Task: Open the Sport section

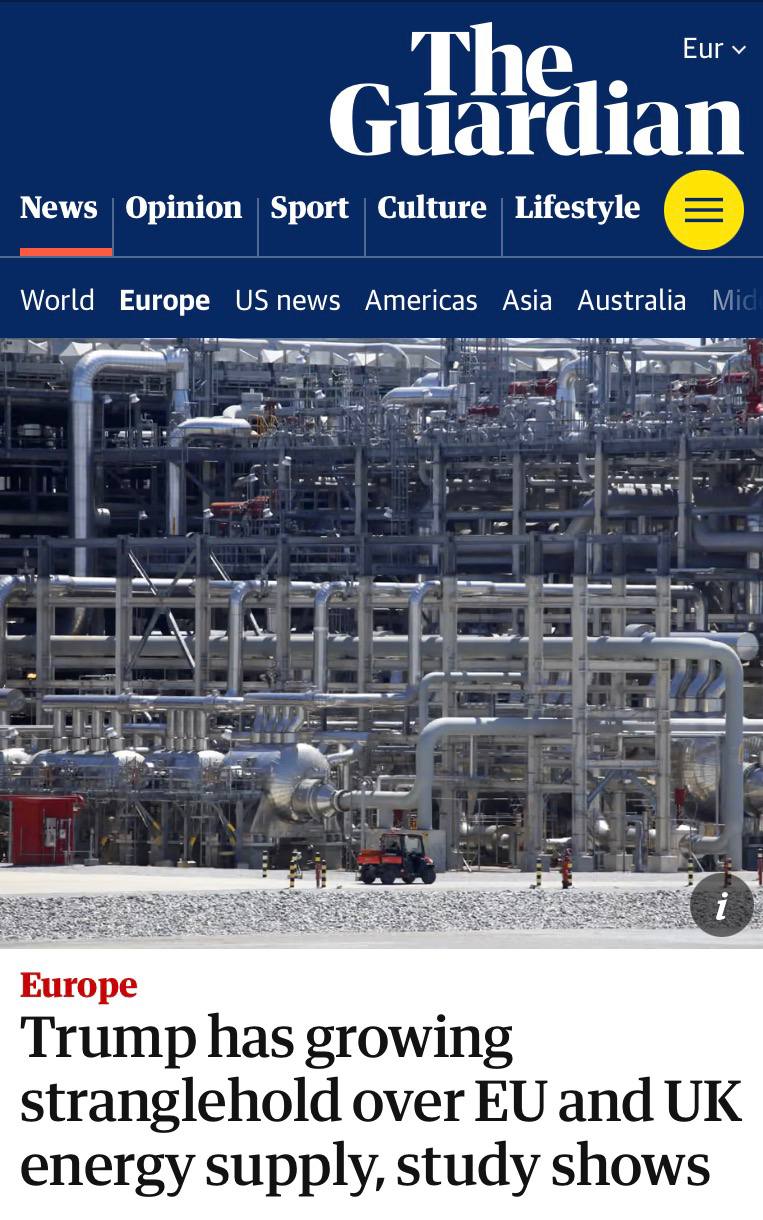Action: (x=310, y=208)
